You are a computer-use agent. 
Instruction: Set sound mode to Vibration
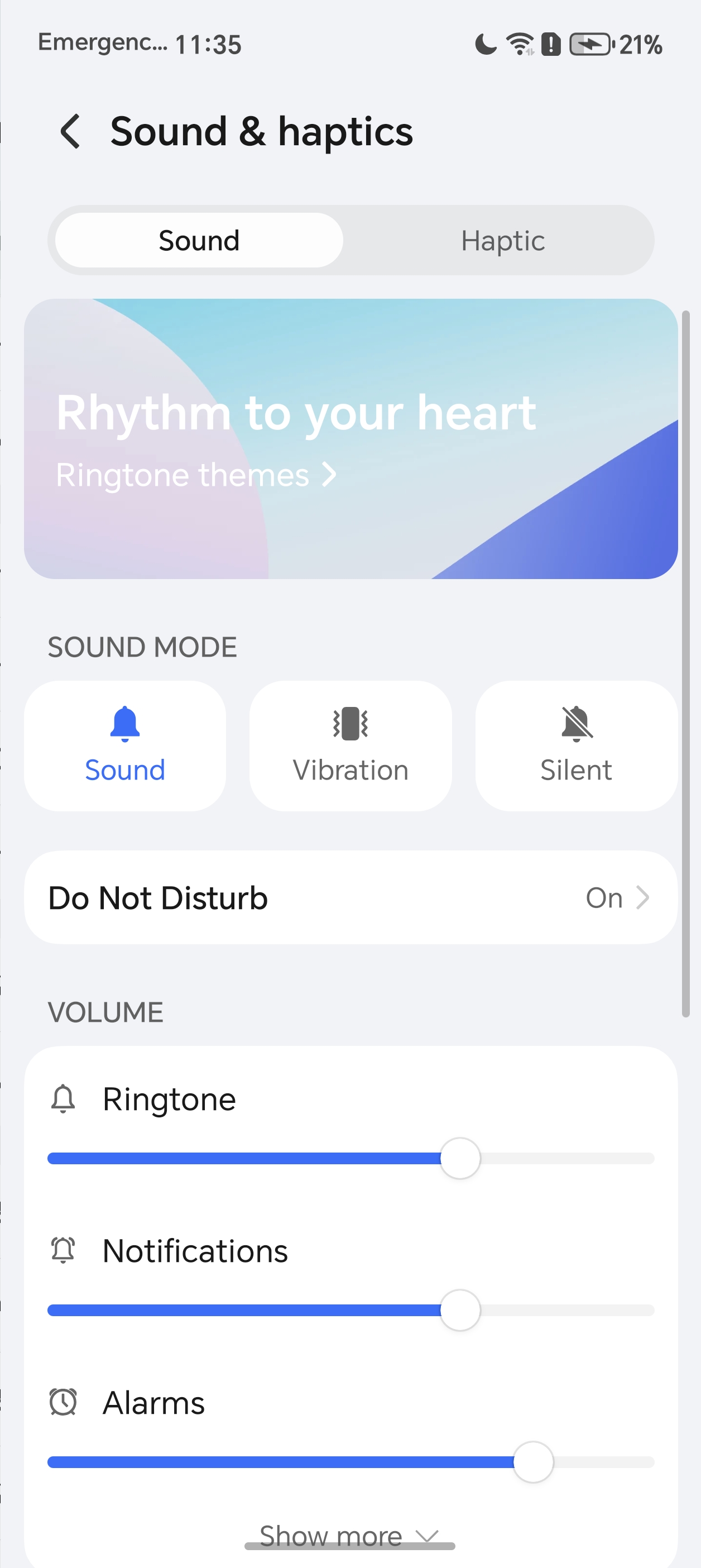(x=350, y=745)
